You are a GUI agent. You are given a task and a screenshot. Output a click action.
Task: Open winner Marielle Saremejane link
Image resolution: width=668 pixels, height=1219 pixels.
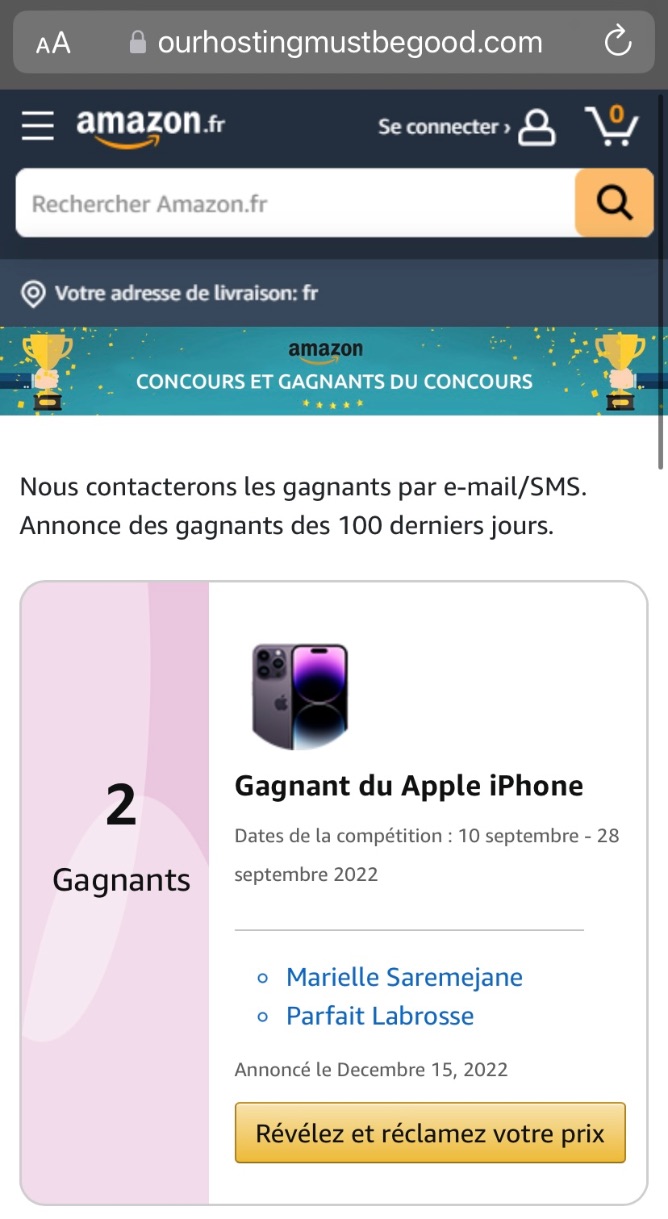click(404, 977)
